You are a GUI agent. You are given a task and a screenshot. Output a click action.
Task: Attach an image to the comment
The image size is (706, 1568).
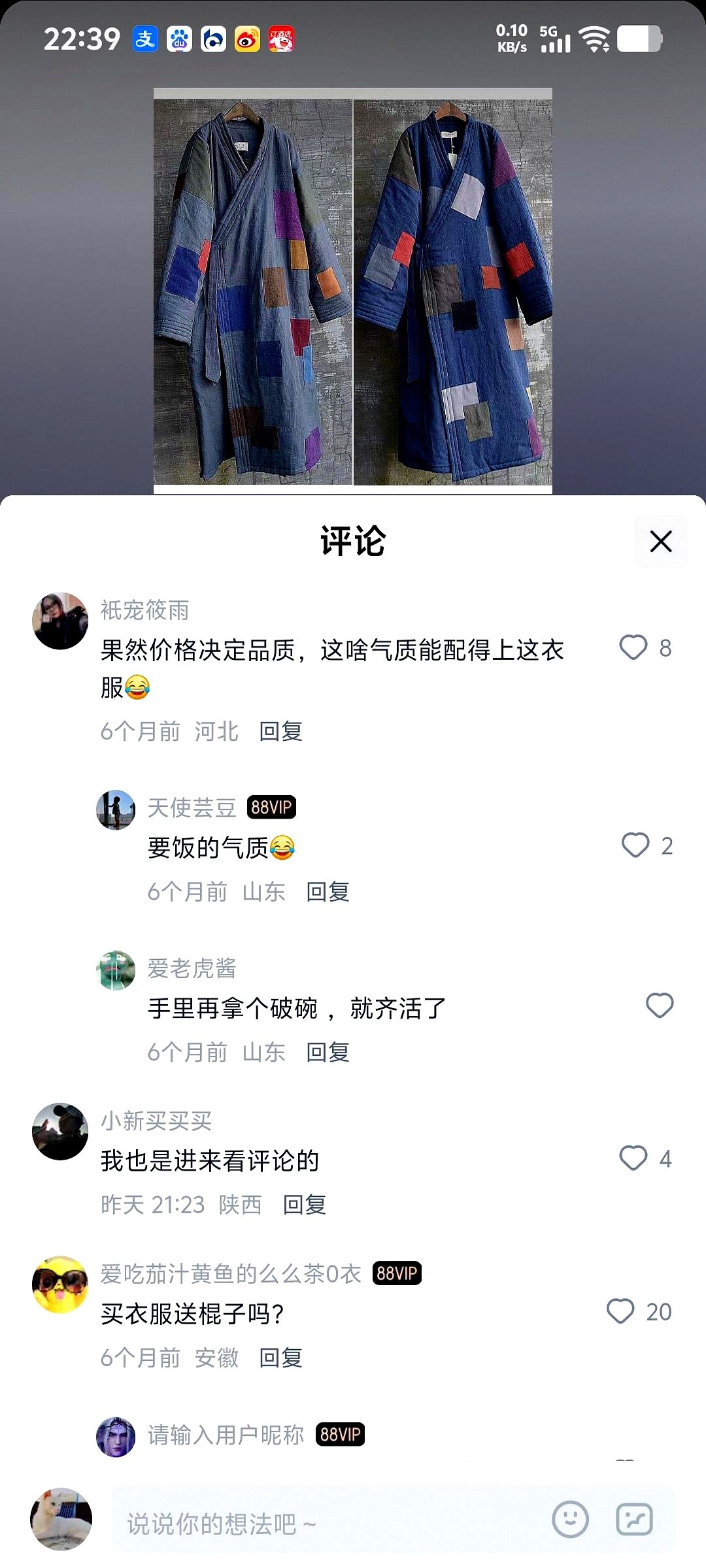point(634,1519)
